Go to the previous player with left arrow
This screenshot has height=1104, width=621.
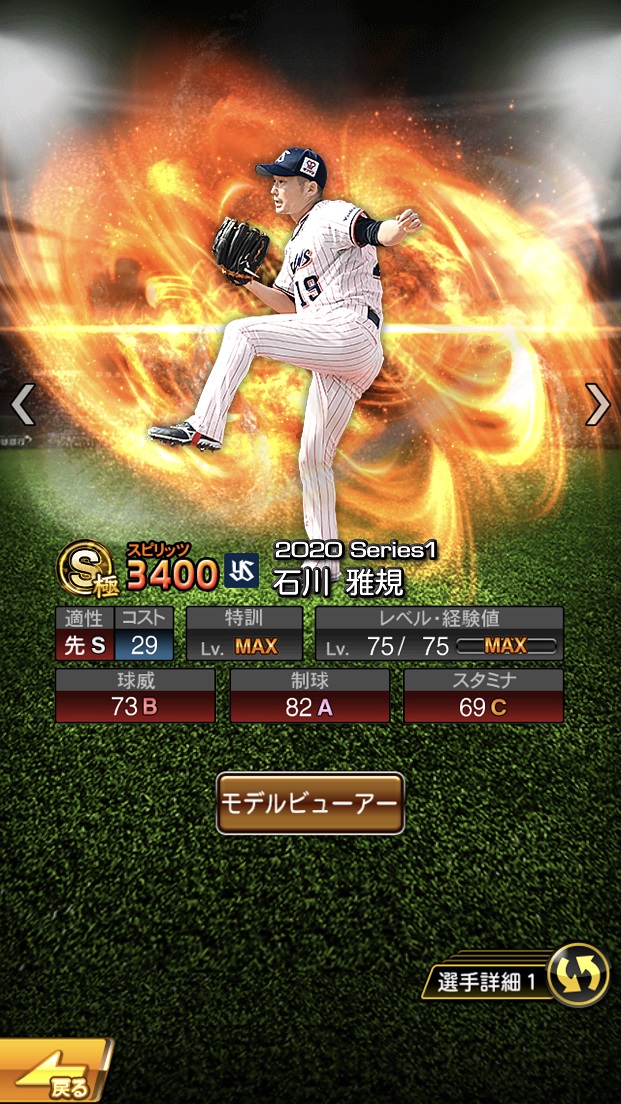tap(23, 405)
